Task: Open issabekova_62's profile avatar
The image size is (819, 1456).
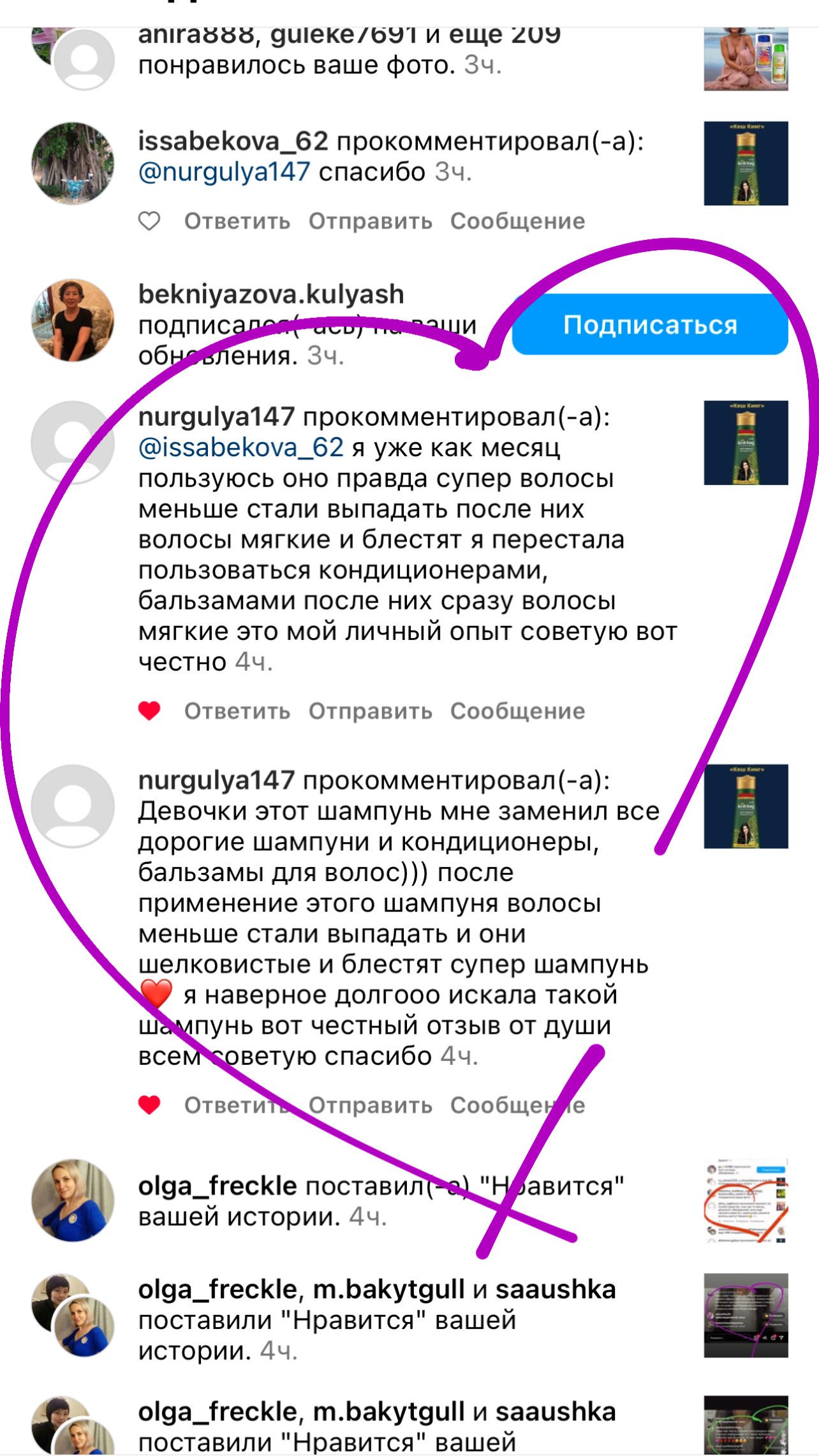Action: [x=73, y=163]
